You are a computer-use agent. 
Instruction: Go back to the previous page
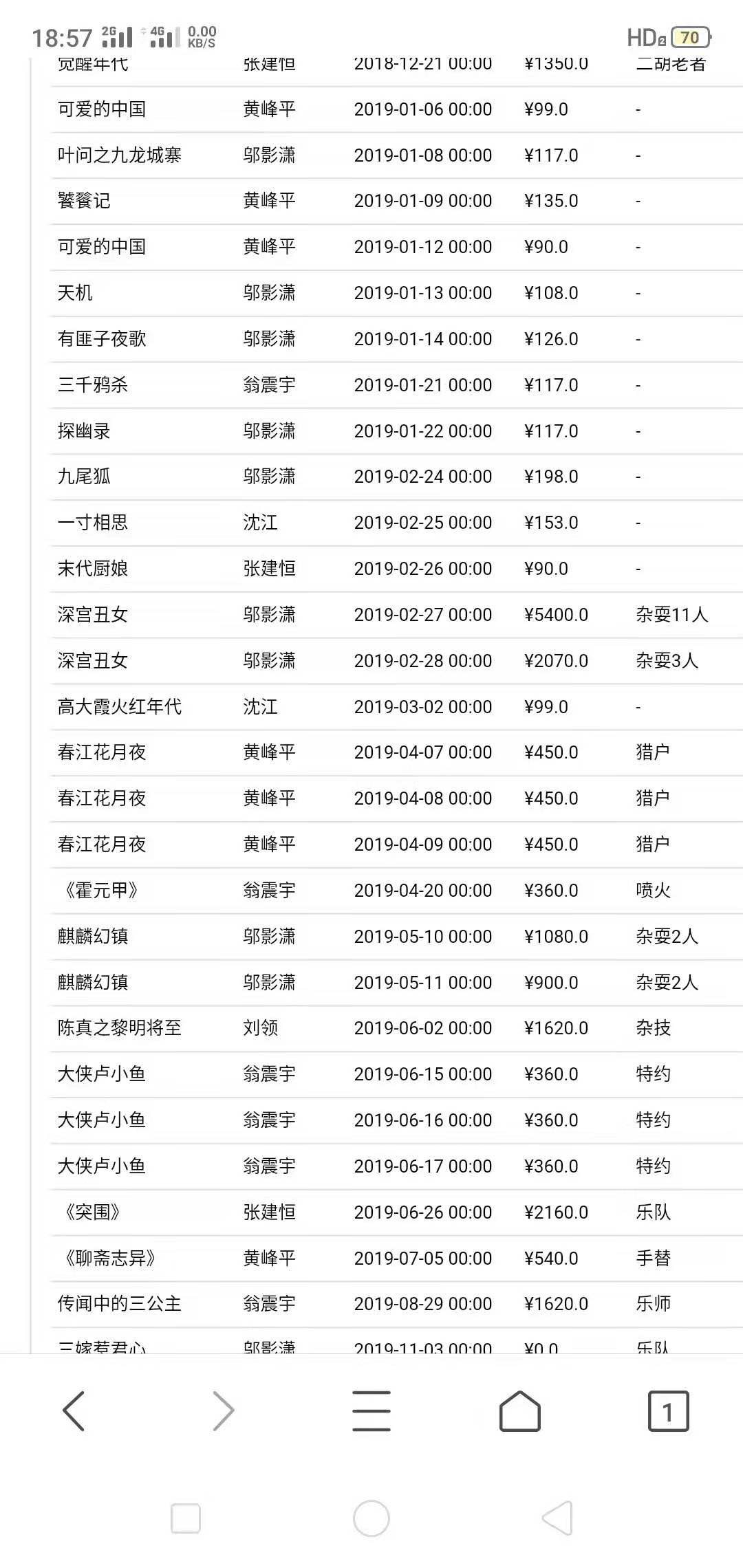(x=74, y=1412)
